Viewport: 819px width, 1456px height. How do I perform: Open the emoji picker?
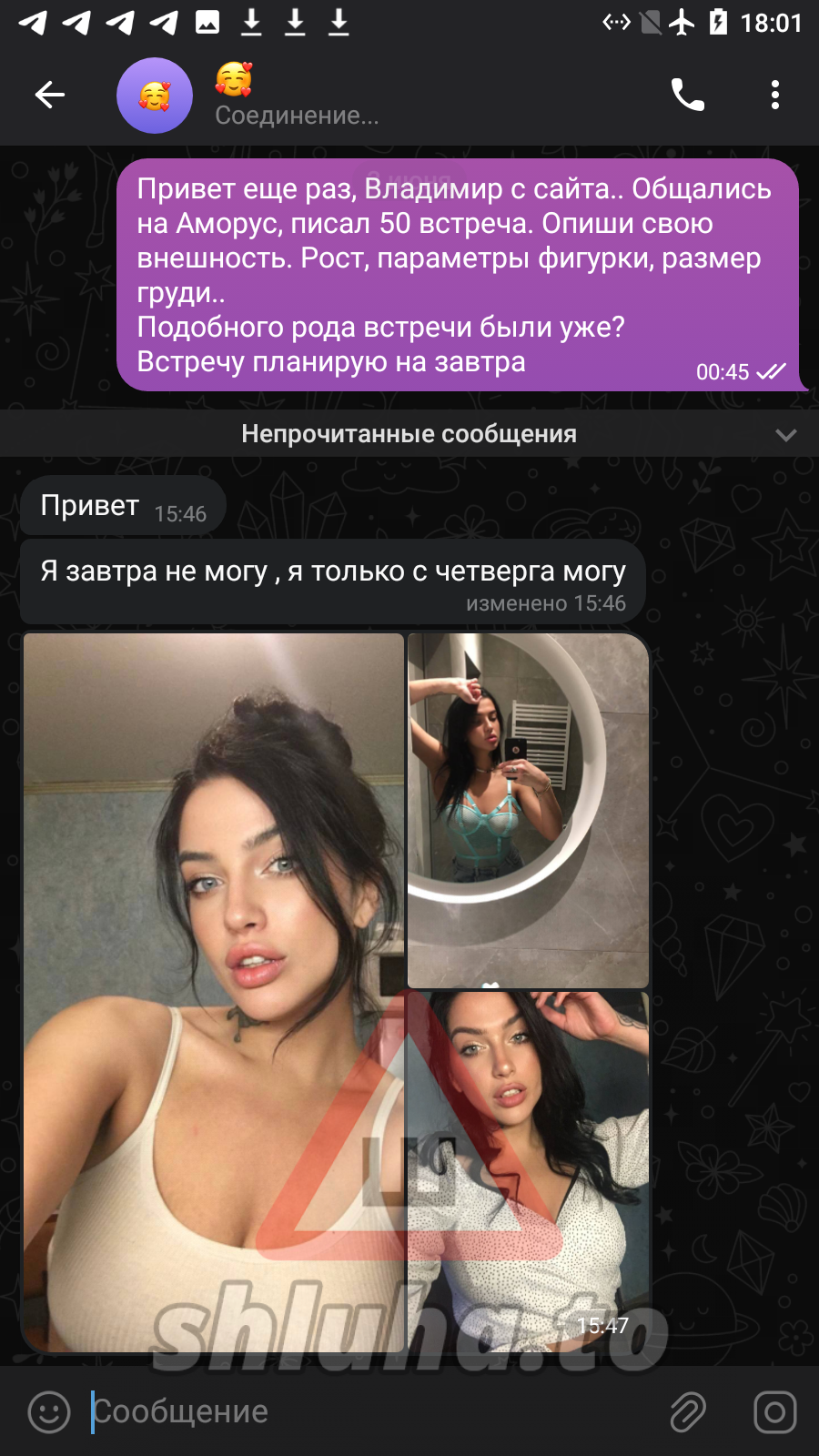49,1412
